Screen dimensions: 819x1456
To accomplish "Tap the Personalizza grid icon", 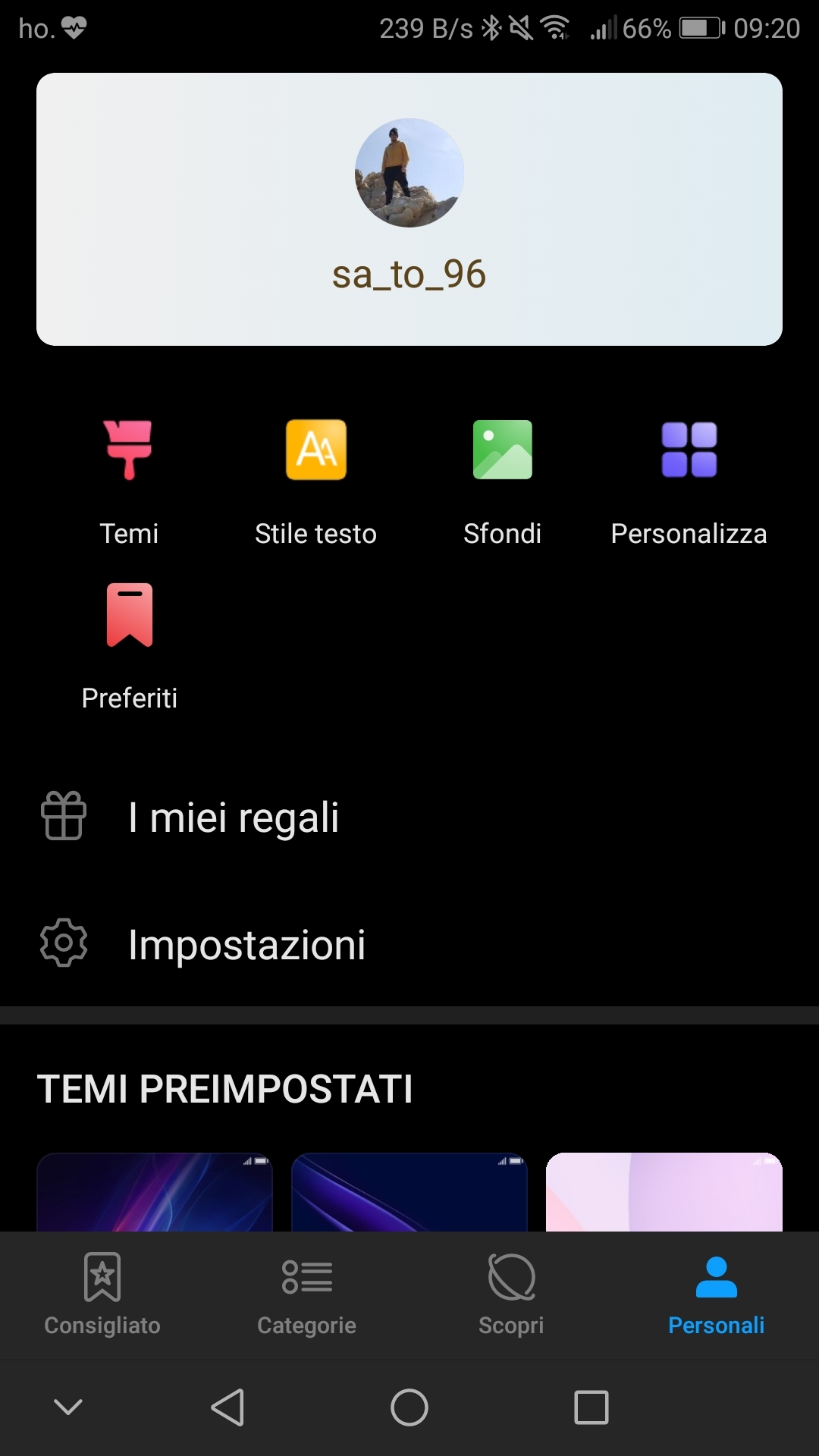I will pyautogui.click(x=689, y=450).
